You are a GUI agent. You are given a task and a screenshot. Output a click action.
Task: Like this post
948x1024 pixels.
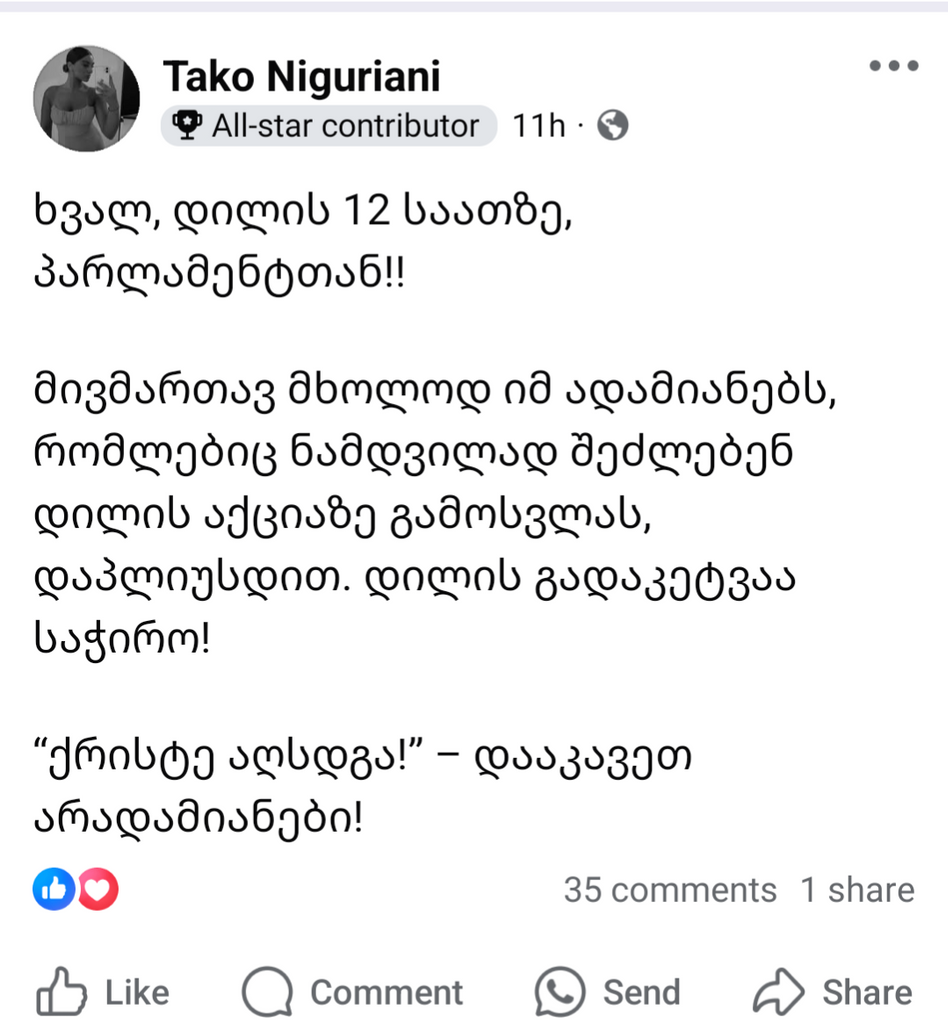(103, 992)
